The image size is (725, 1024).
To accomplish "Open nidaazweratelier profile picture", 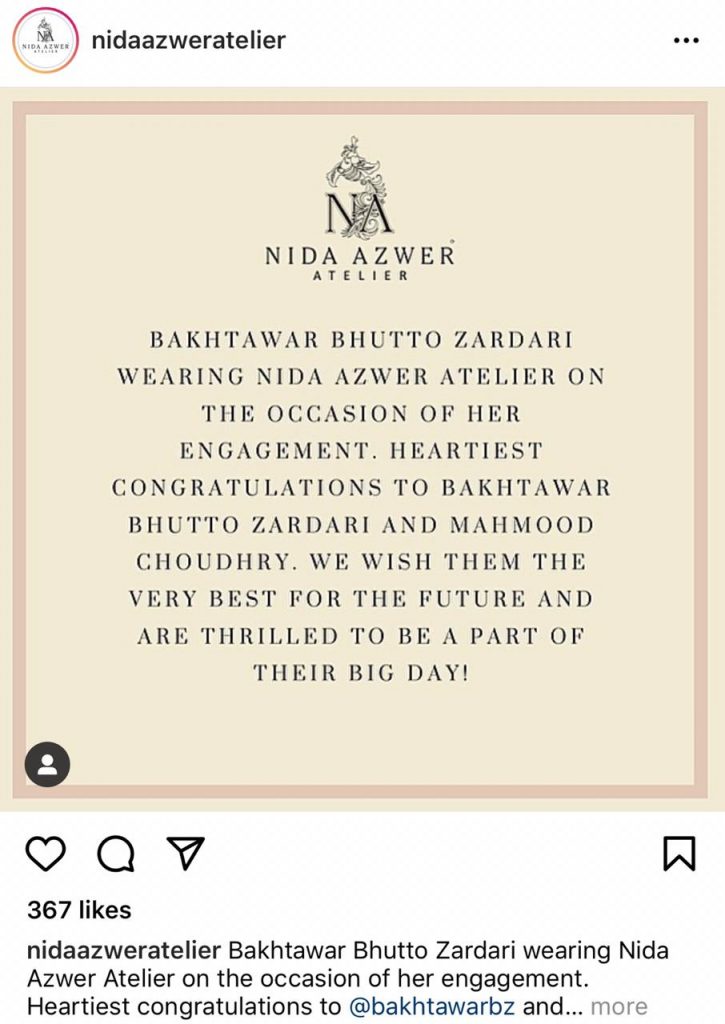I will 44,41.
